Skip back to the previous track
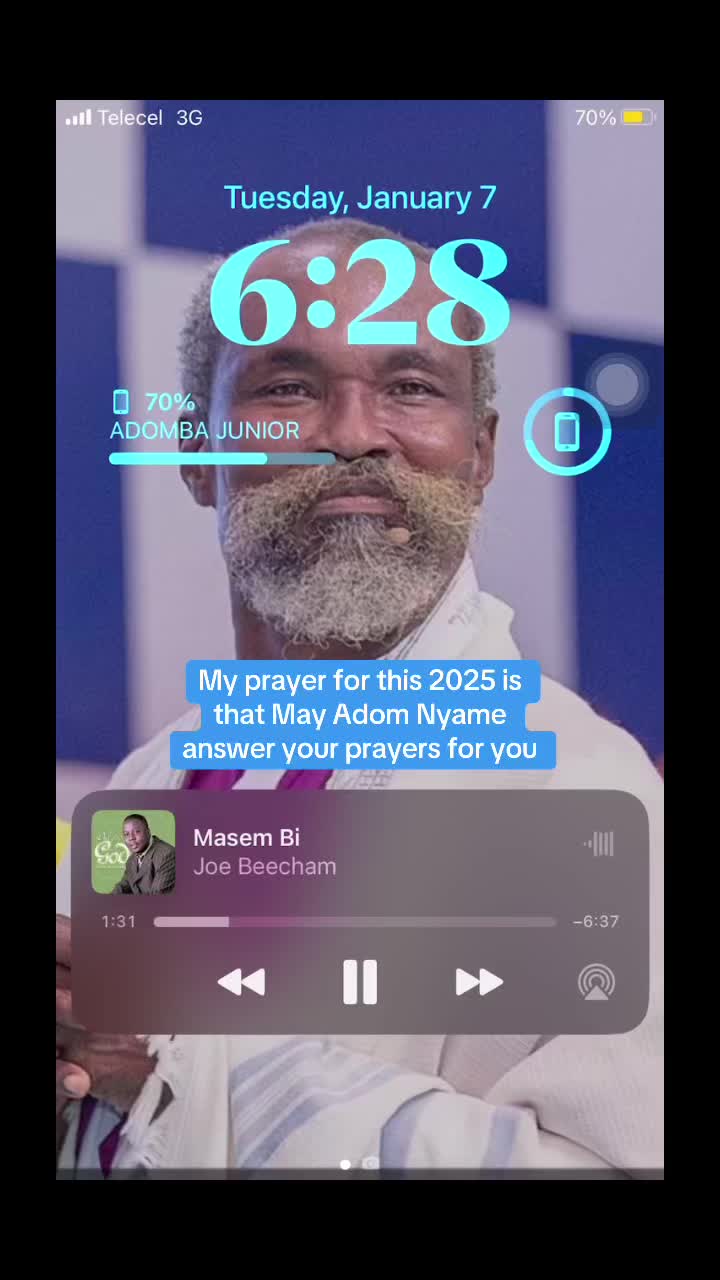Viewport: 720px width, 1280px height. 241,982
